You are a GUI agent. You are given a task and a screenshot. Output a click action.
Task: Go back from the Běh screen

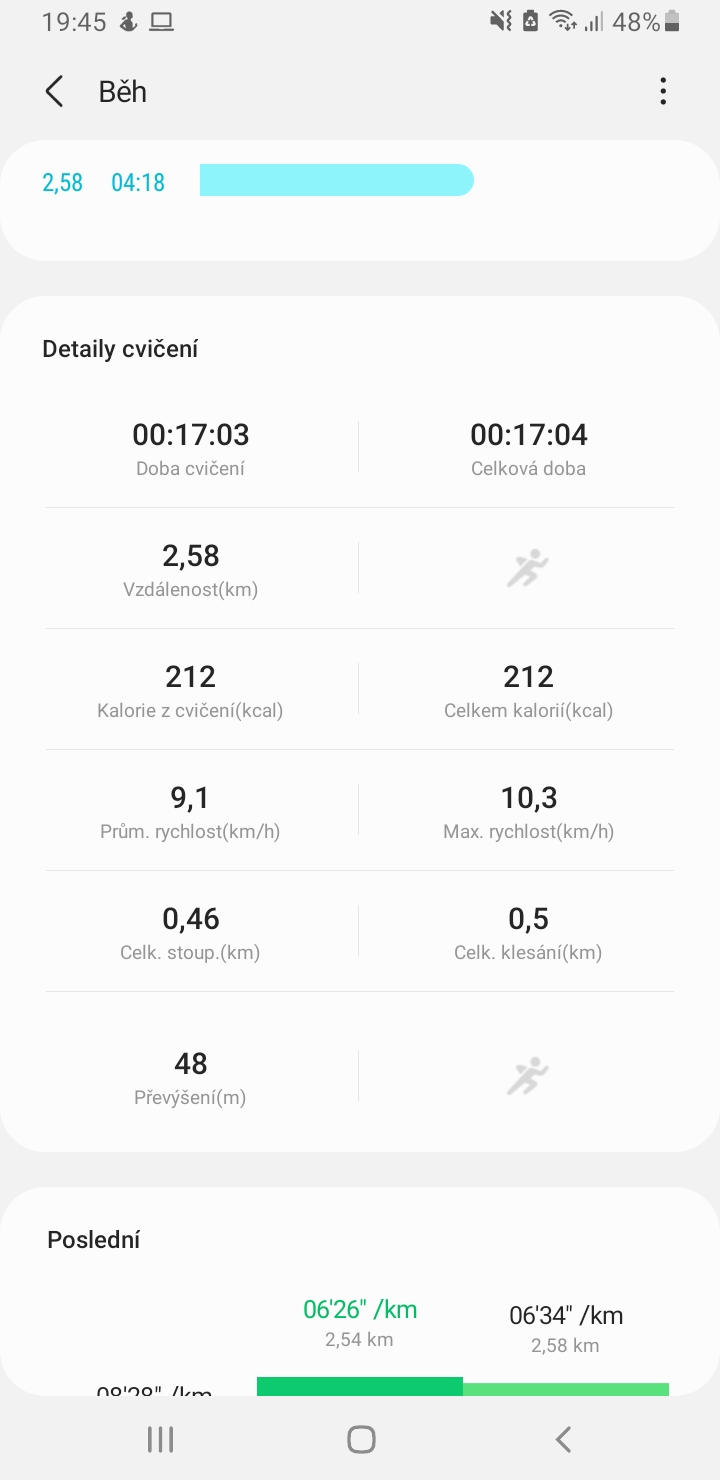[54, 91]
